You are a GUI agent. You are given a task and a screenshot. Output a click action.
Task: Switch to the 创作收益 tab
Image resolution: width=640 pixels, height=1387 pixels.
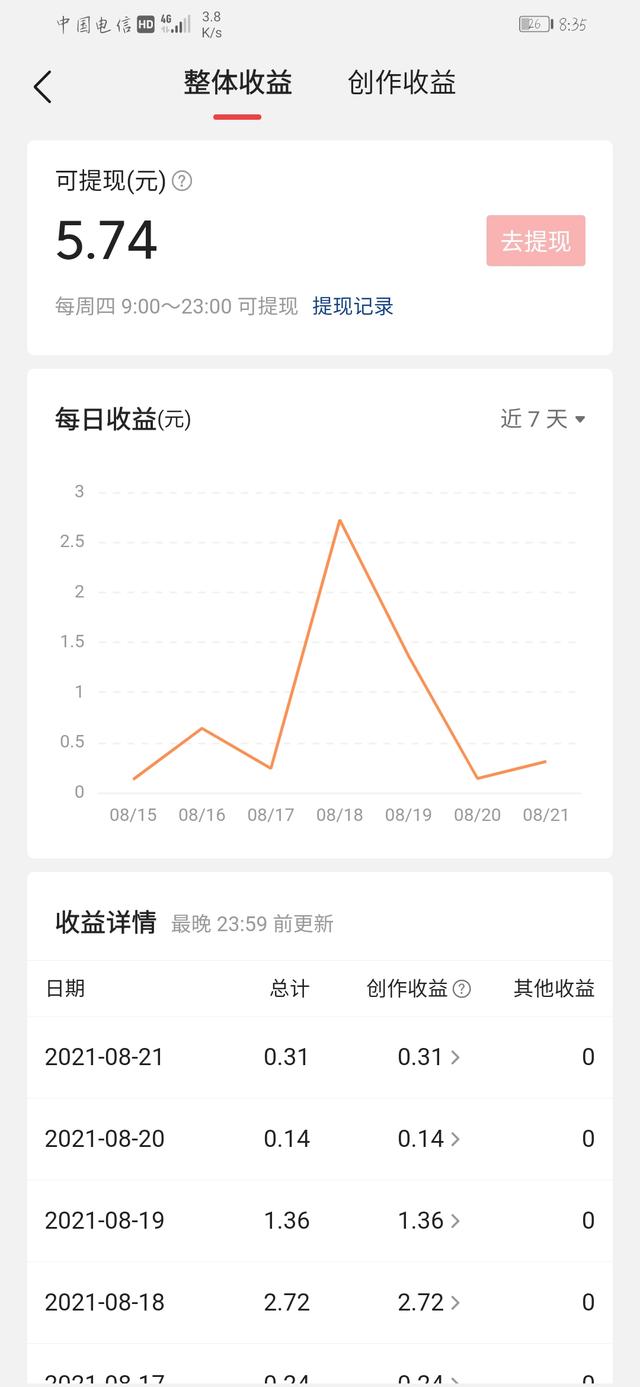point(402,83)
